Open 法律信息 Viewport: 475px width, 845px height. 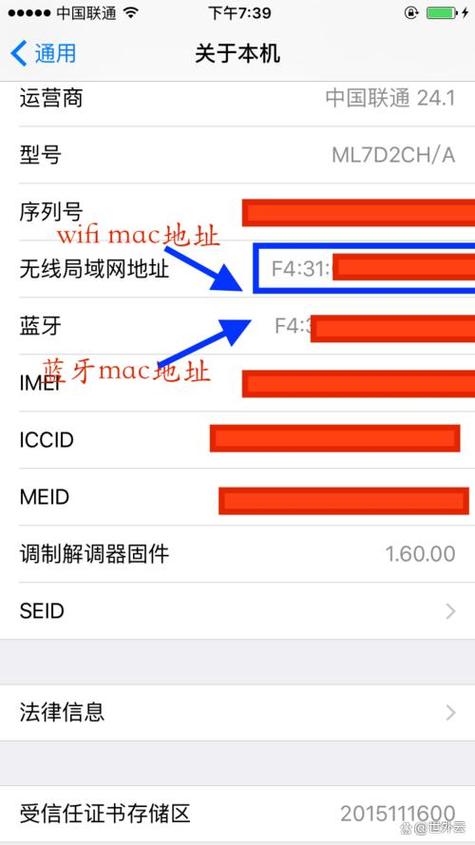coord(237,712)
